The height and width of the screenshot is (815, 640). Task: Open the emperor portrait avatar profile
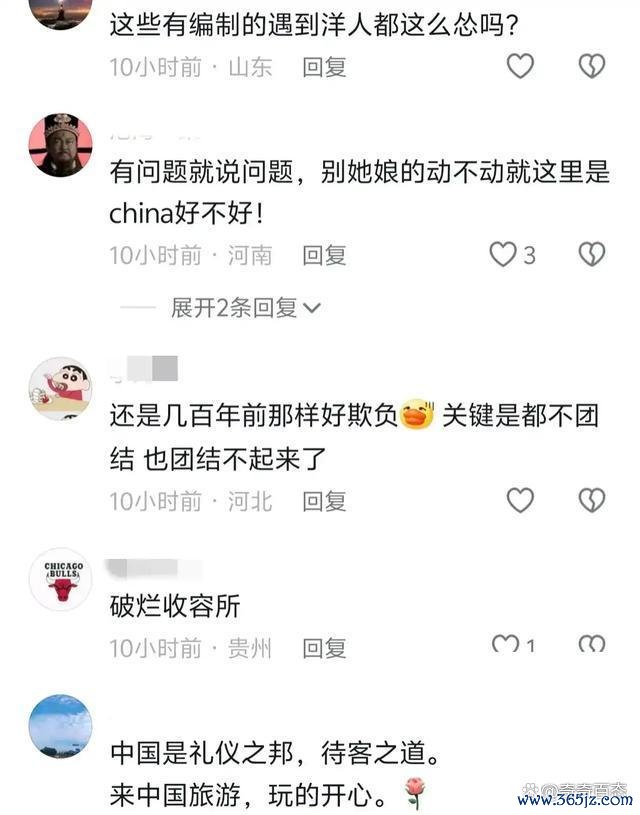[x=60, y=144]
